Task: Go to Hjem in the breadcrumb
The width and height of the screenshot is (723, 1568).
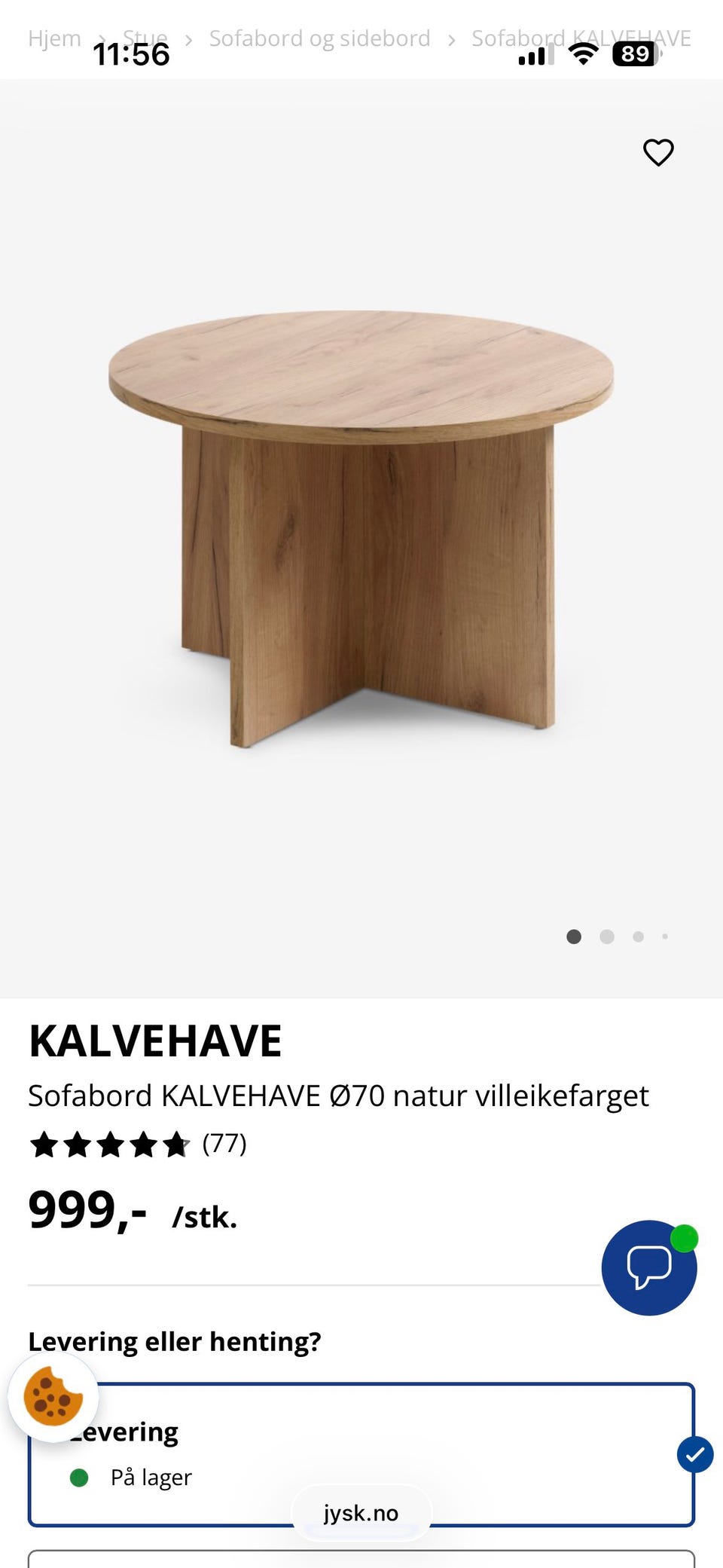Action: click(x=53, y=38)
